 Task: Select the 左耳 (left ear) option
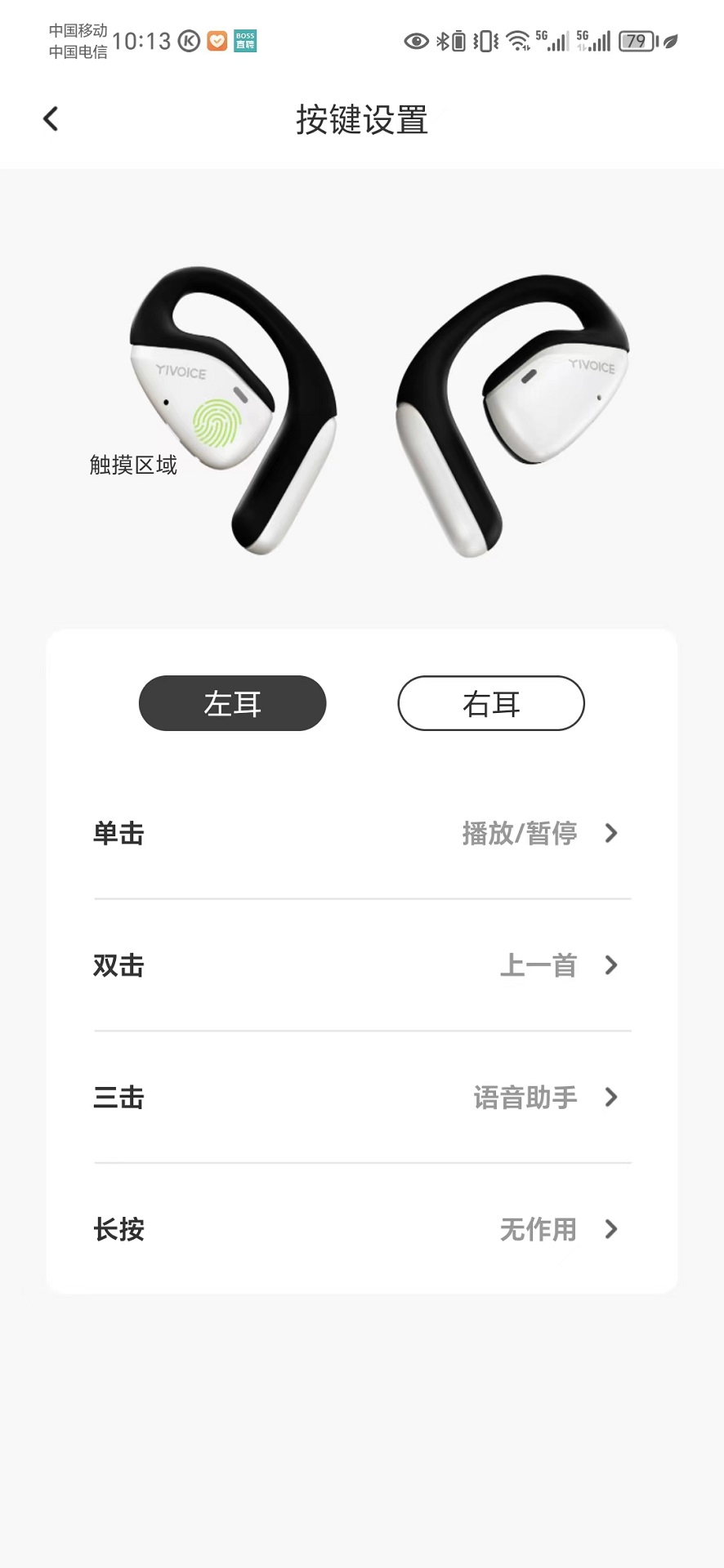[x=232, y=703]
